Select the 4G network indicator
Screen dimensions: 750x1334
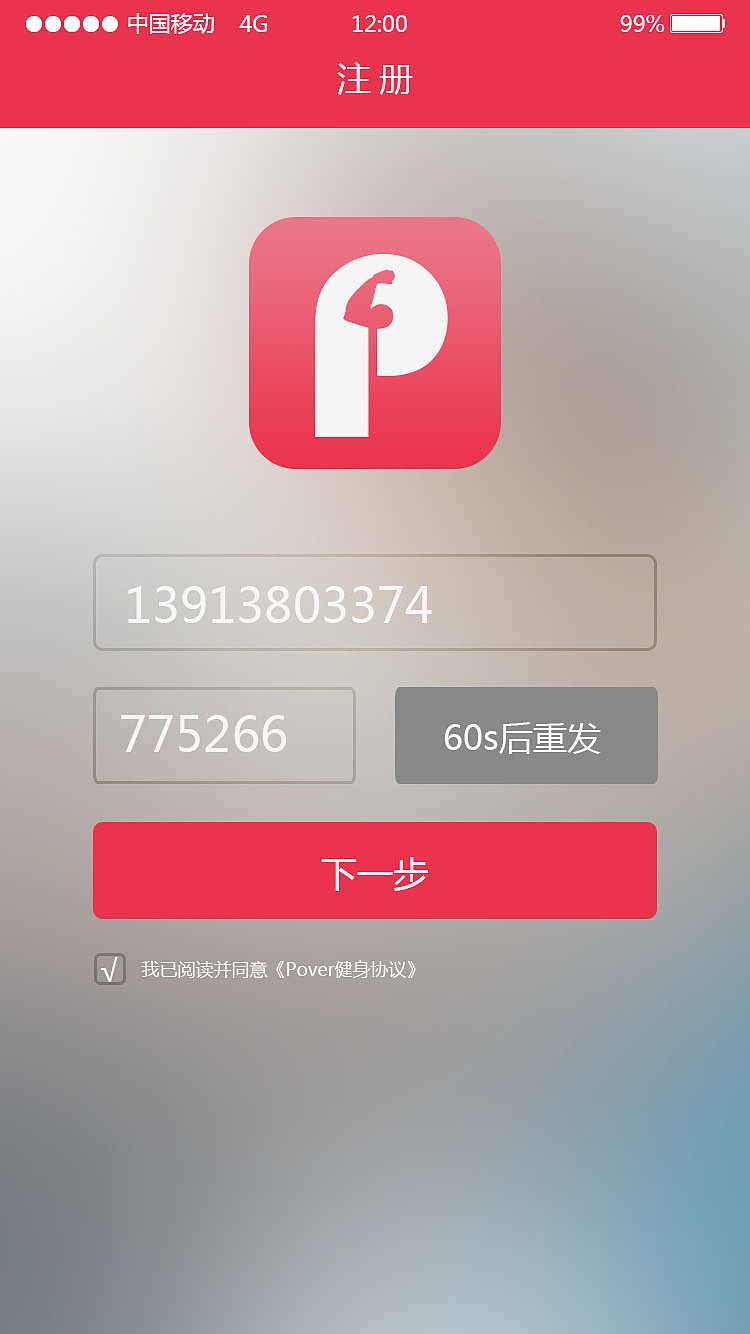tap(252, 24)
